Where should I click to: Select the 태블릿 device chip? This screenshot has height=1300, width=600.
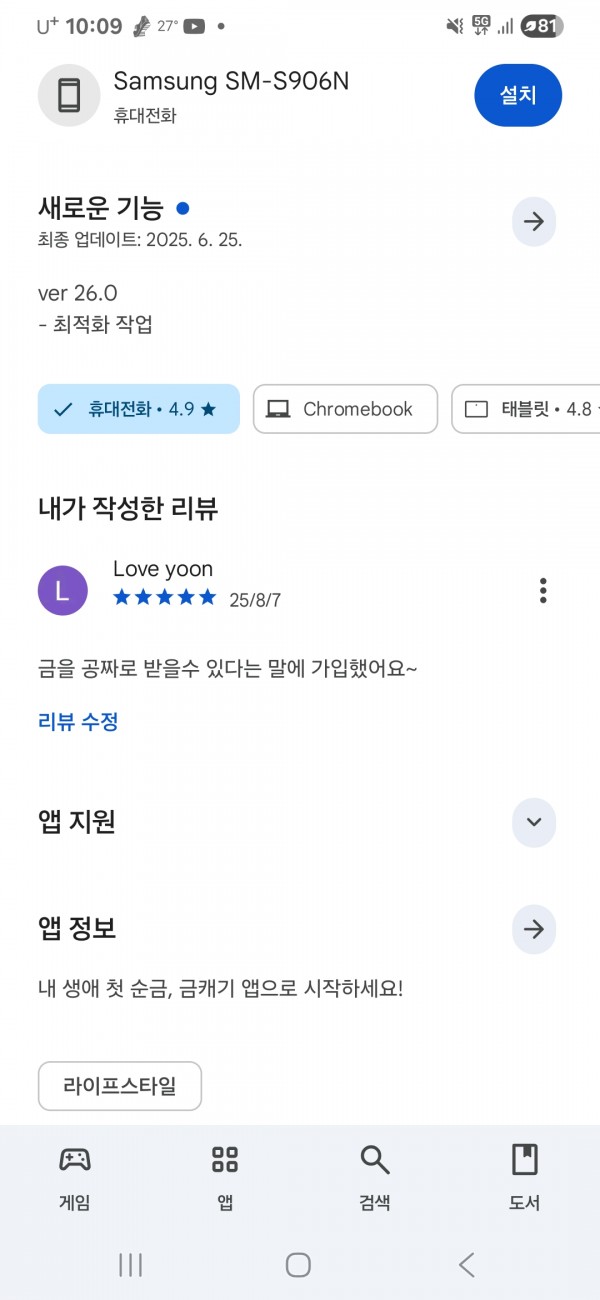pyautogui.click(x=526, y=409)
